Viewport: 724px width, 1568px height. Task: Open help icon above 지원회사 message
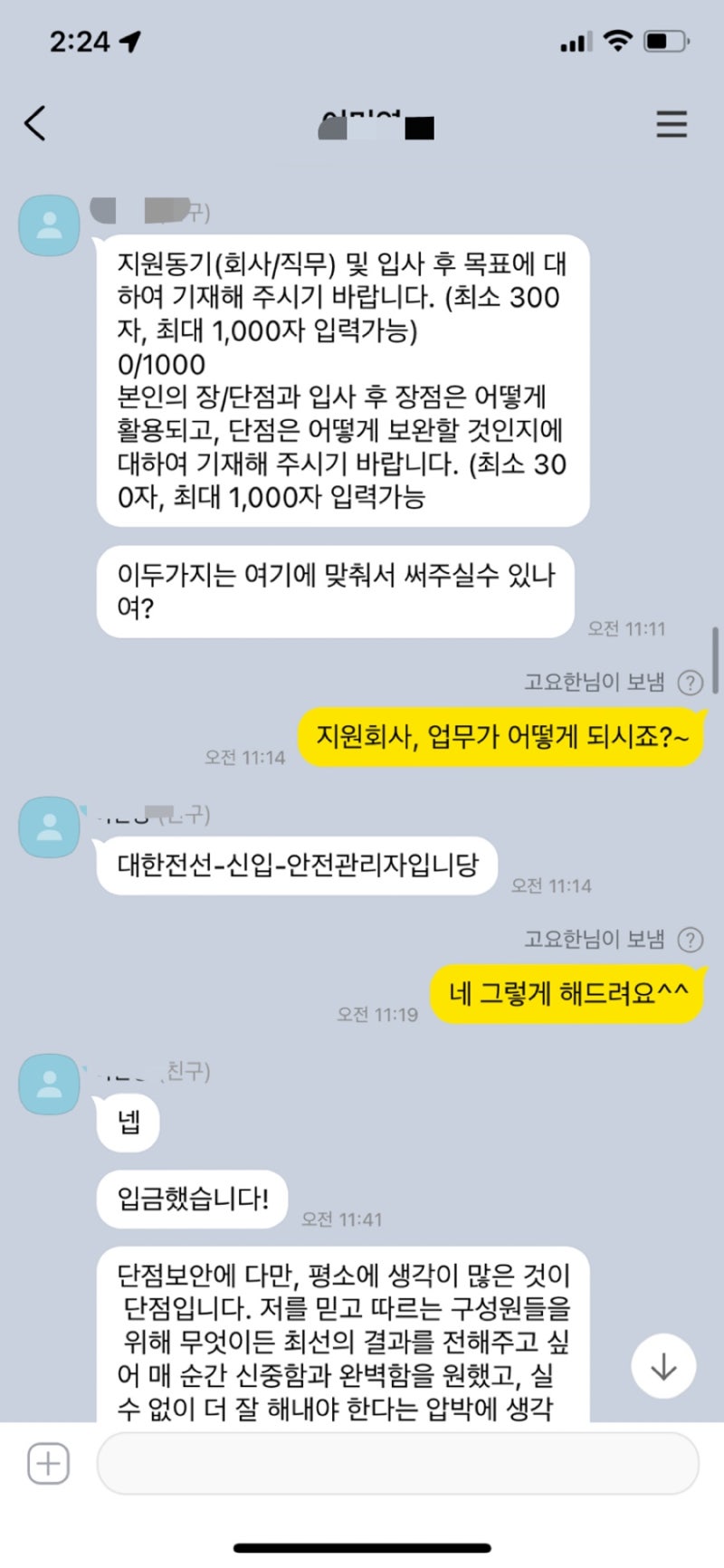pos(691,683)
